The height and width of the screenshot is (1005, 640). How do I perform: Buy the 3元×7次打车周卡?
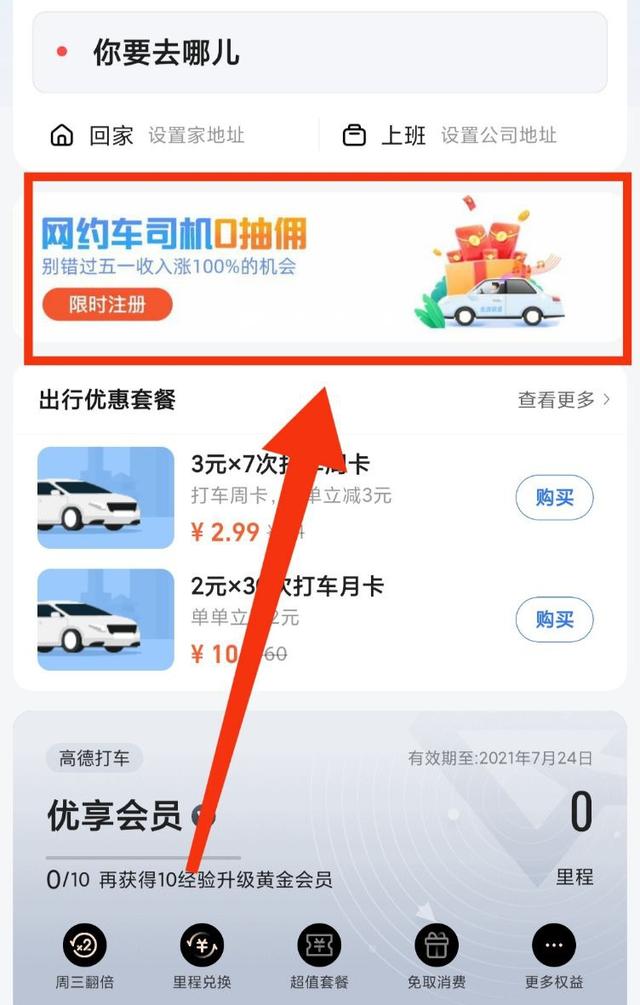[554, 497]
